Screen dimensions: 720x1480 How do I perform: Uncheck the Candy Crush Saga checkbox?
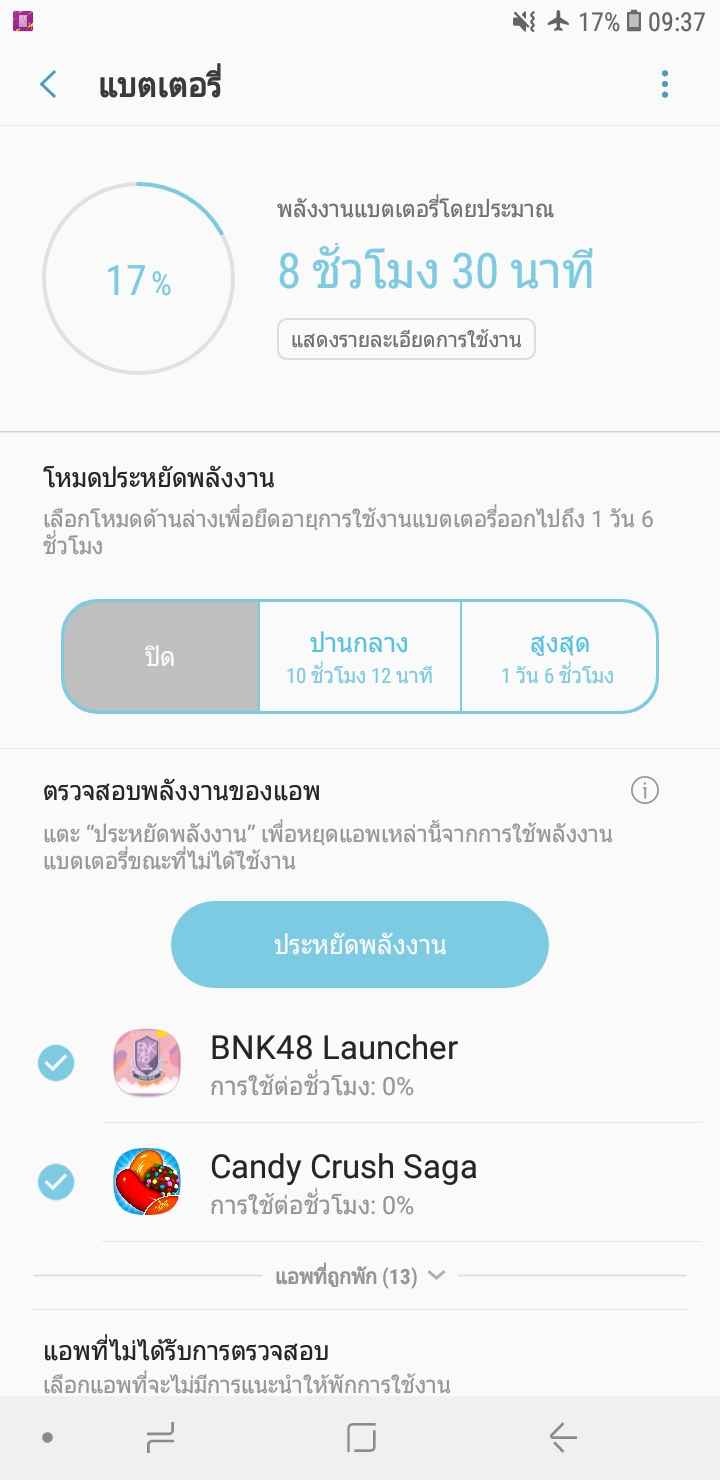56,1182
